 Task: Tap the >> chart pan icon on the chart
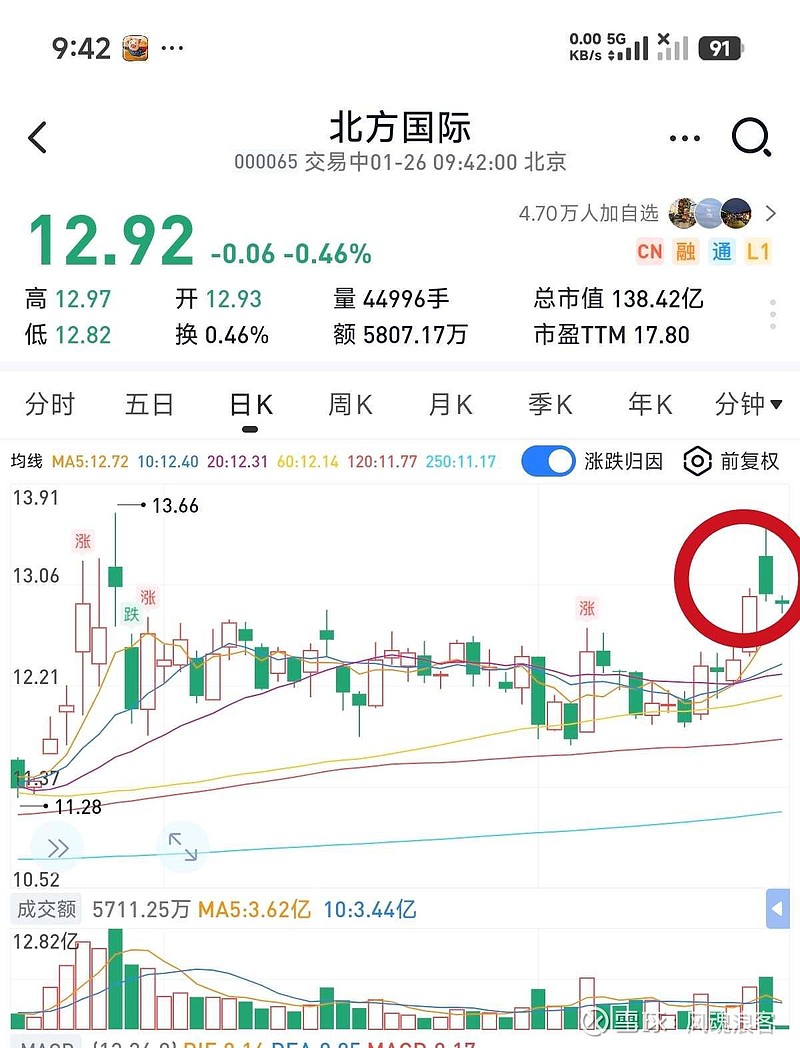point(57,846)
